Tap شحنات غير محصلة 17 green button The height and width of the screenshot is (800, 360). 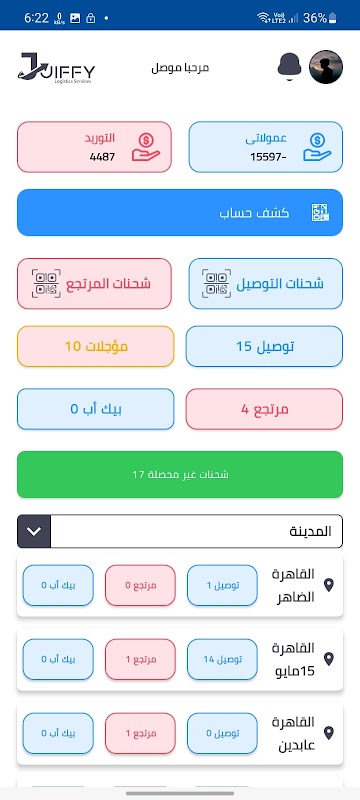pos(180,474)
